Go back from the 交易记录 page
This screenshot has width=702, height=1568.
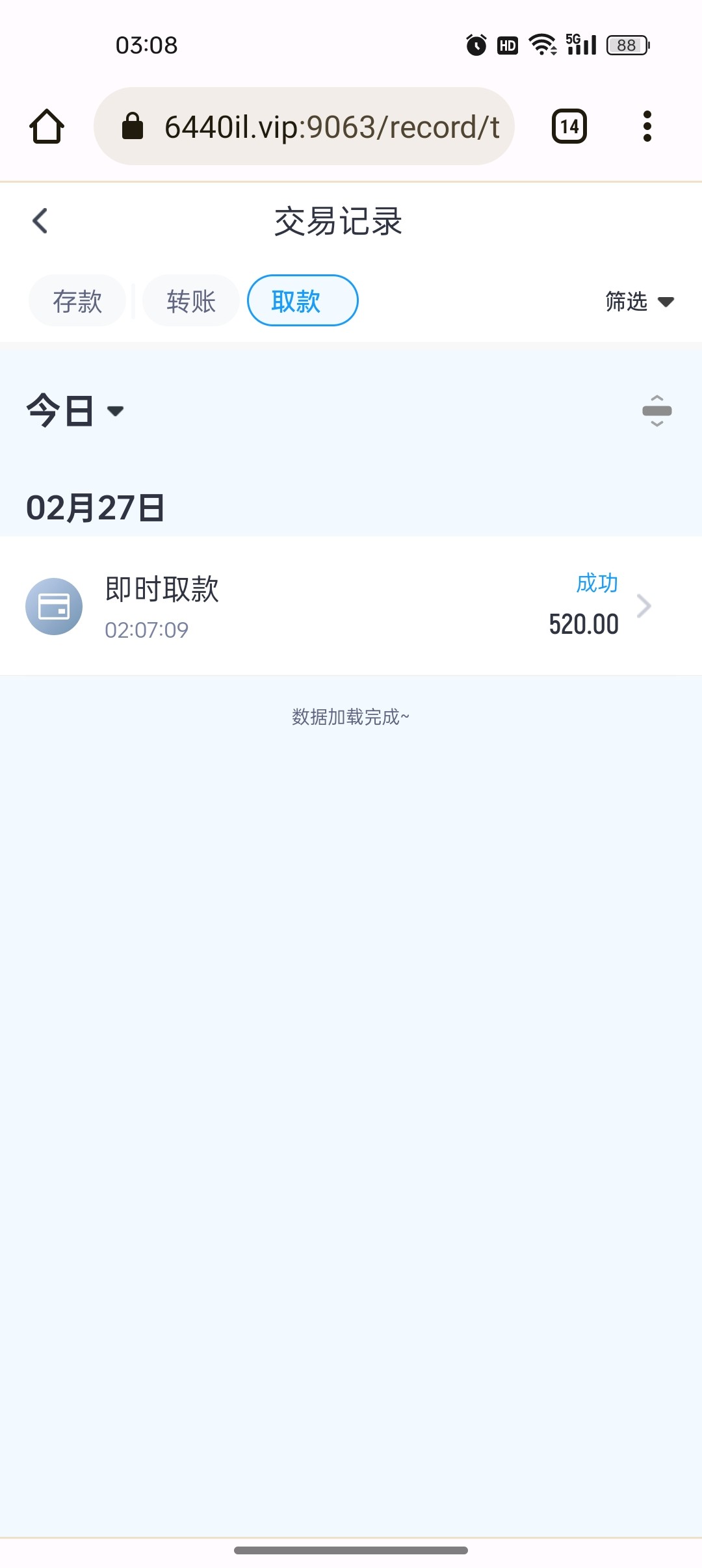[x=40, y=221]
